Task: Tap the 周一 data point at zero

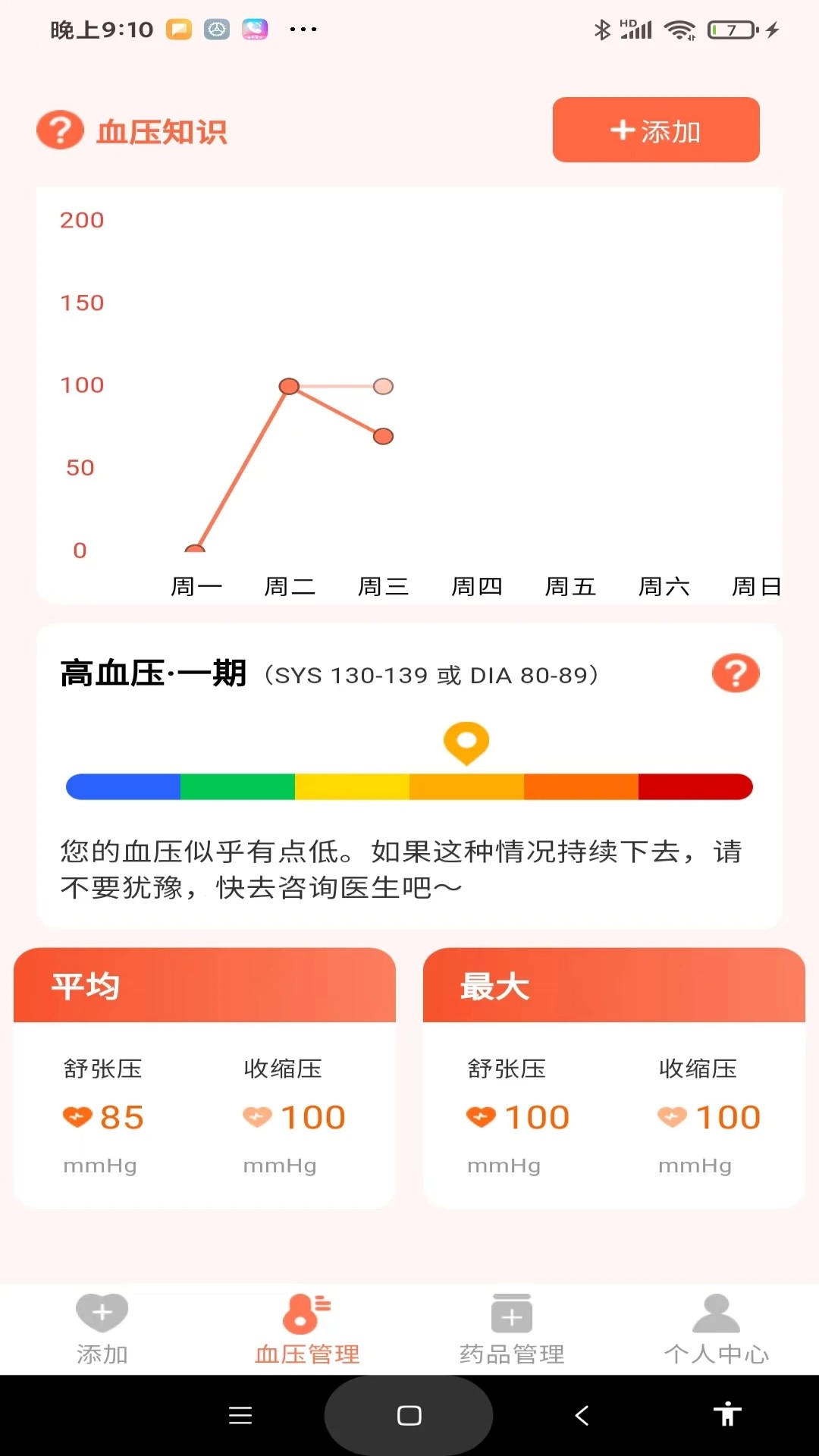Action: coord(194,550)
